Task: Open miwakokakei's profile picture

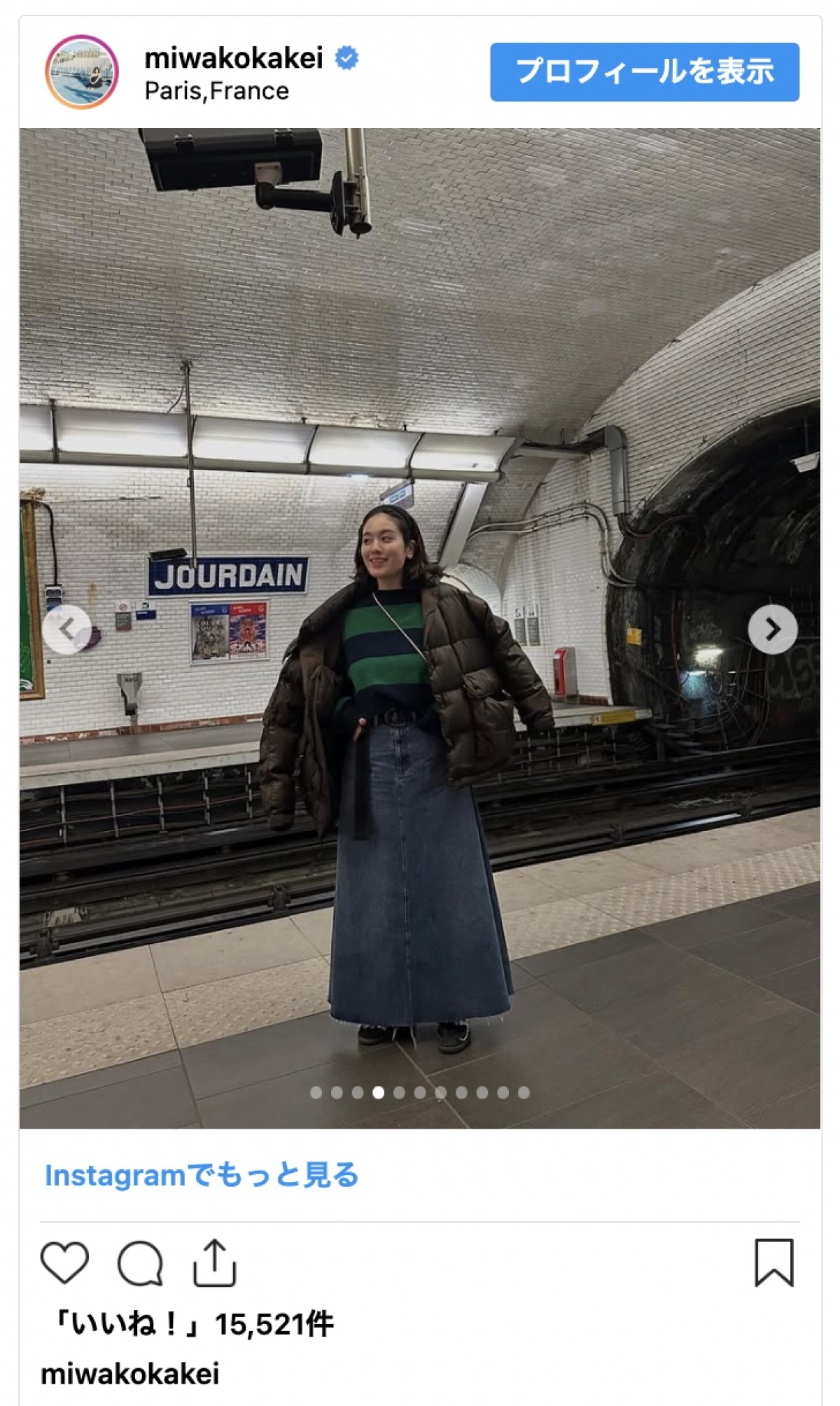Action: point(82,72)
